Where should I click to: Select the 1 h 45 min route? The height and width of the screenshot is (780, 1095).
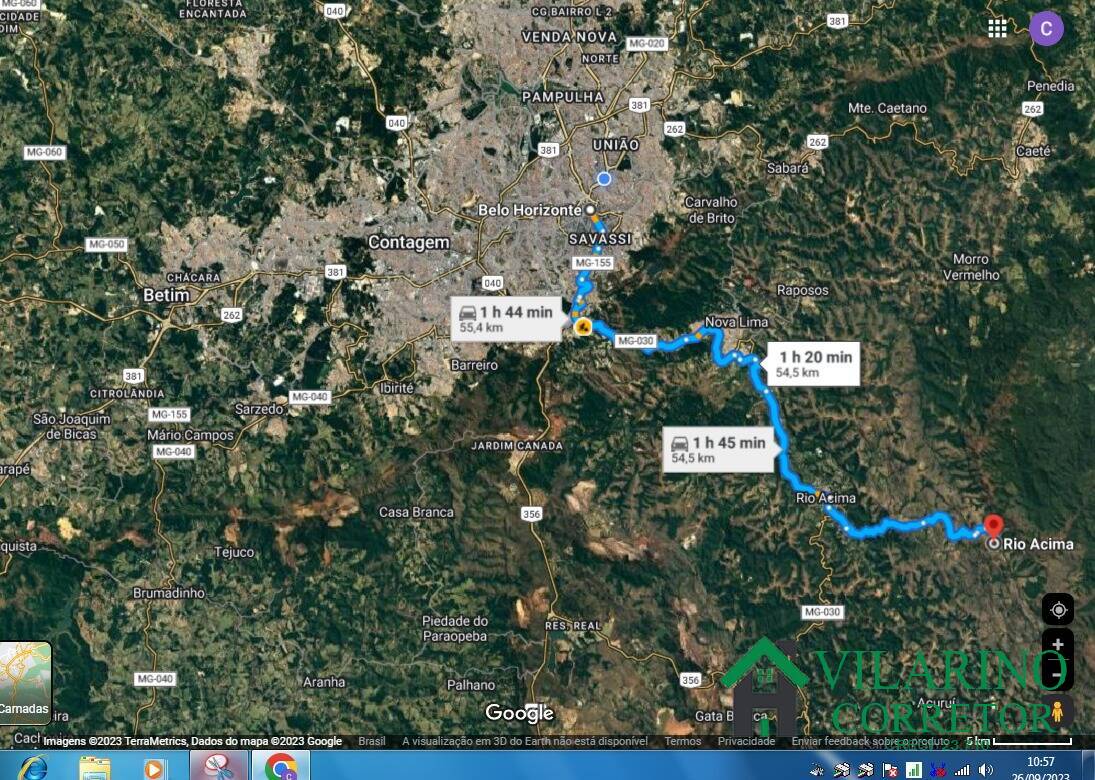tap(718, 449)
